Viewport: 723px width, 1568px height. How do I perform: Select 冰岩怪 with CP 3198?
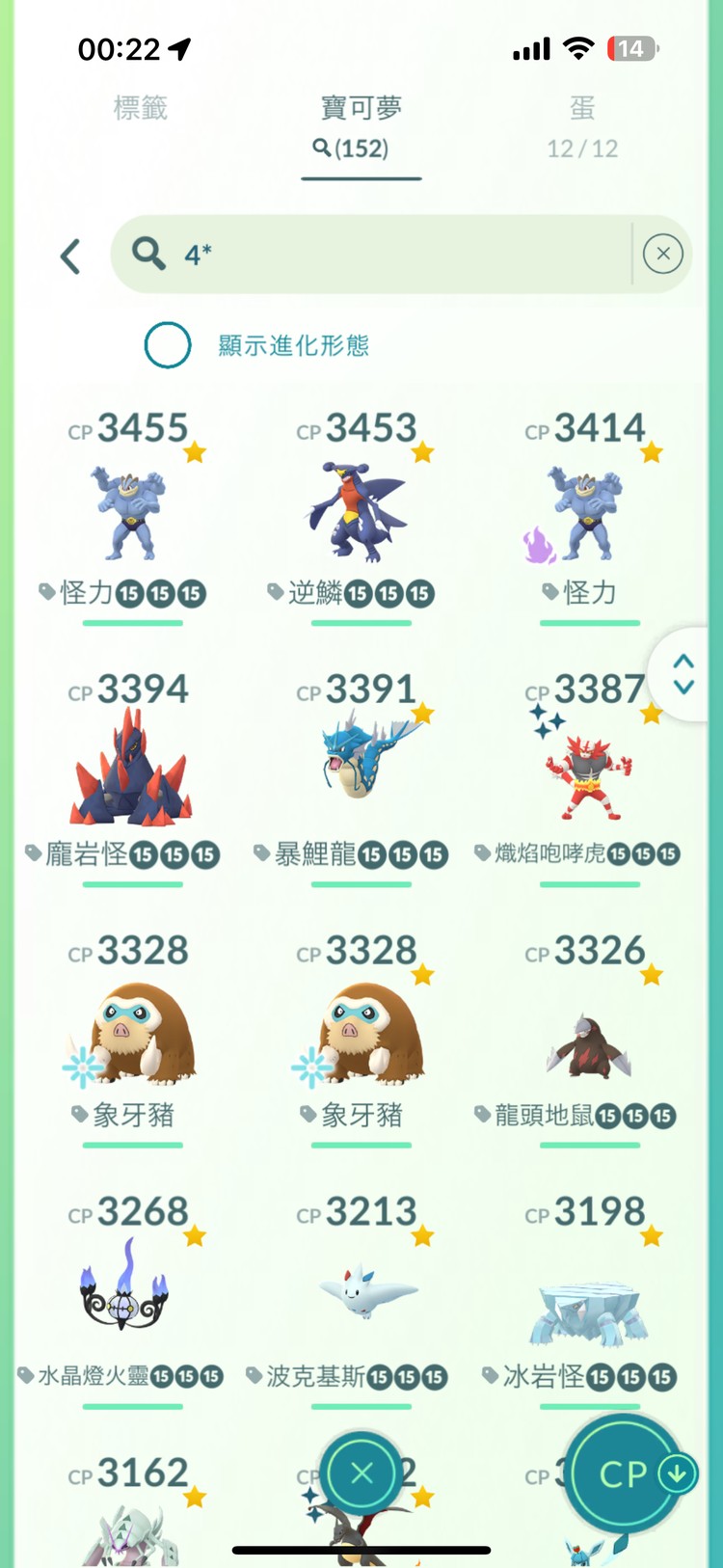point(588,1311)
